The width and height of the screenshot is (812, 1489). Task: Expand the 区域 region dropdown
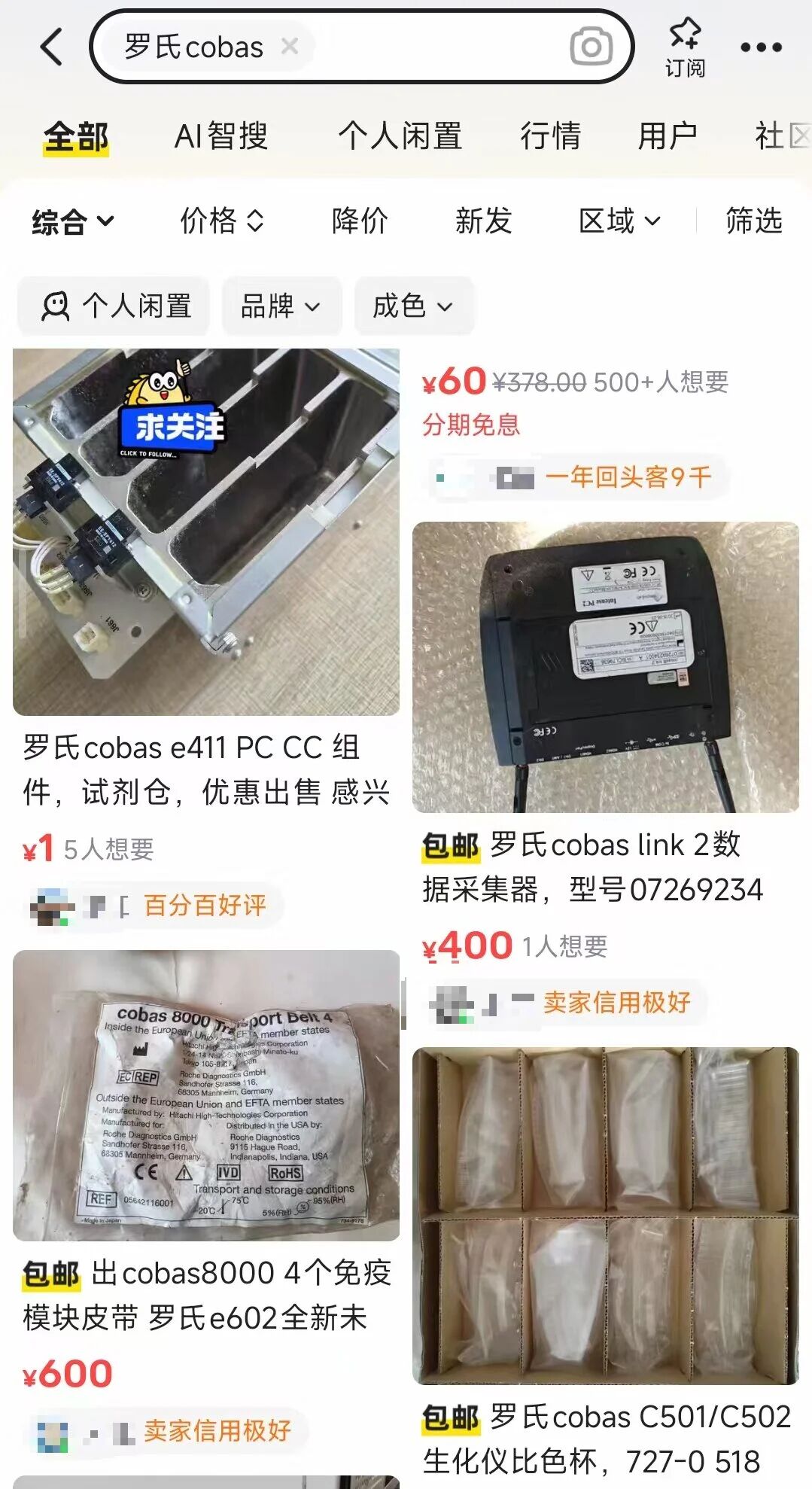(619, 221)
